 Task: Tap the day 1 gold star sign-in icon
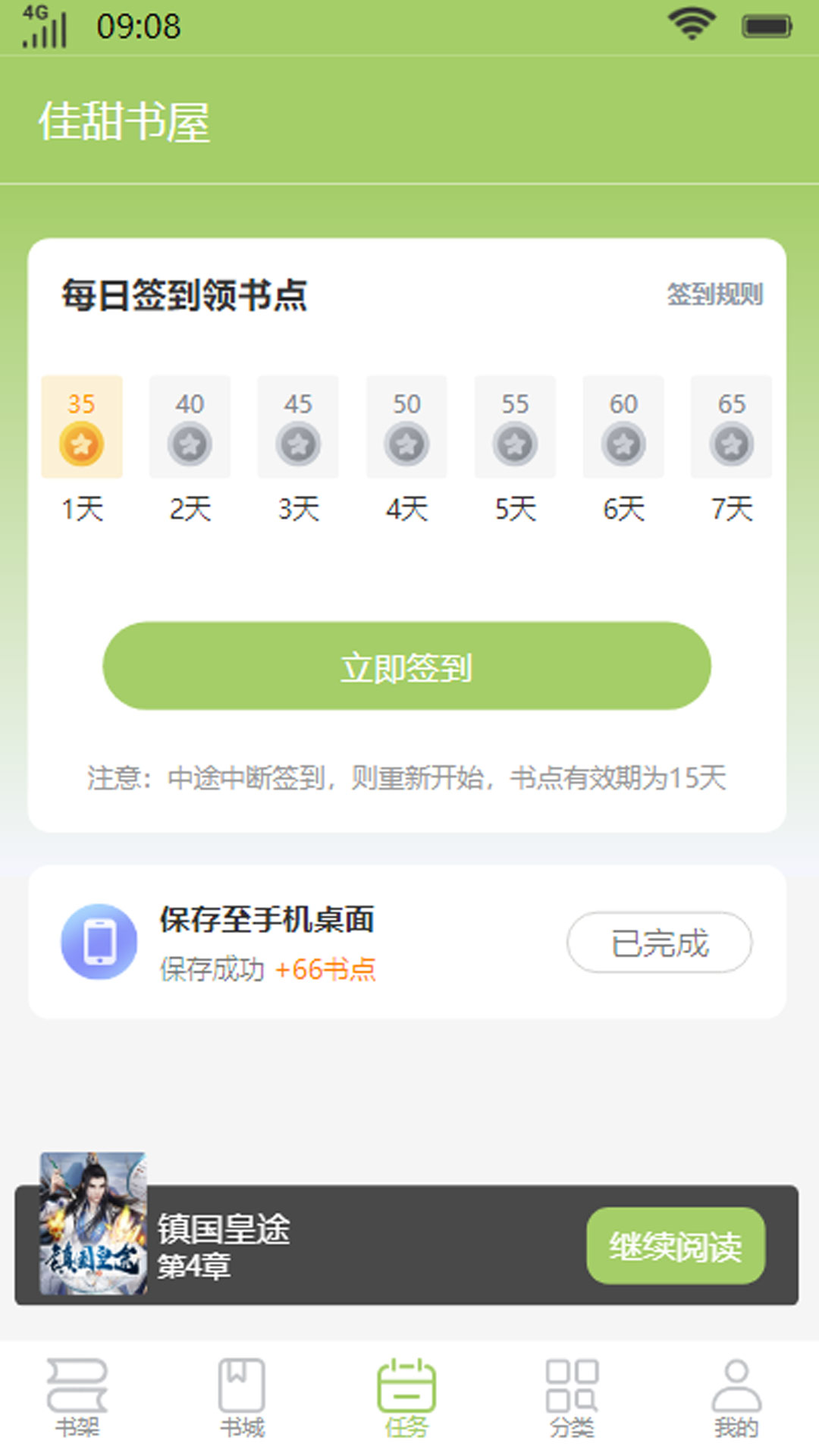82,445
